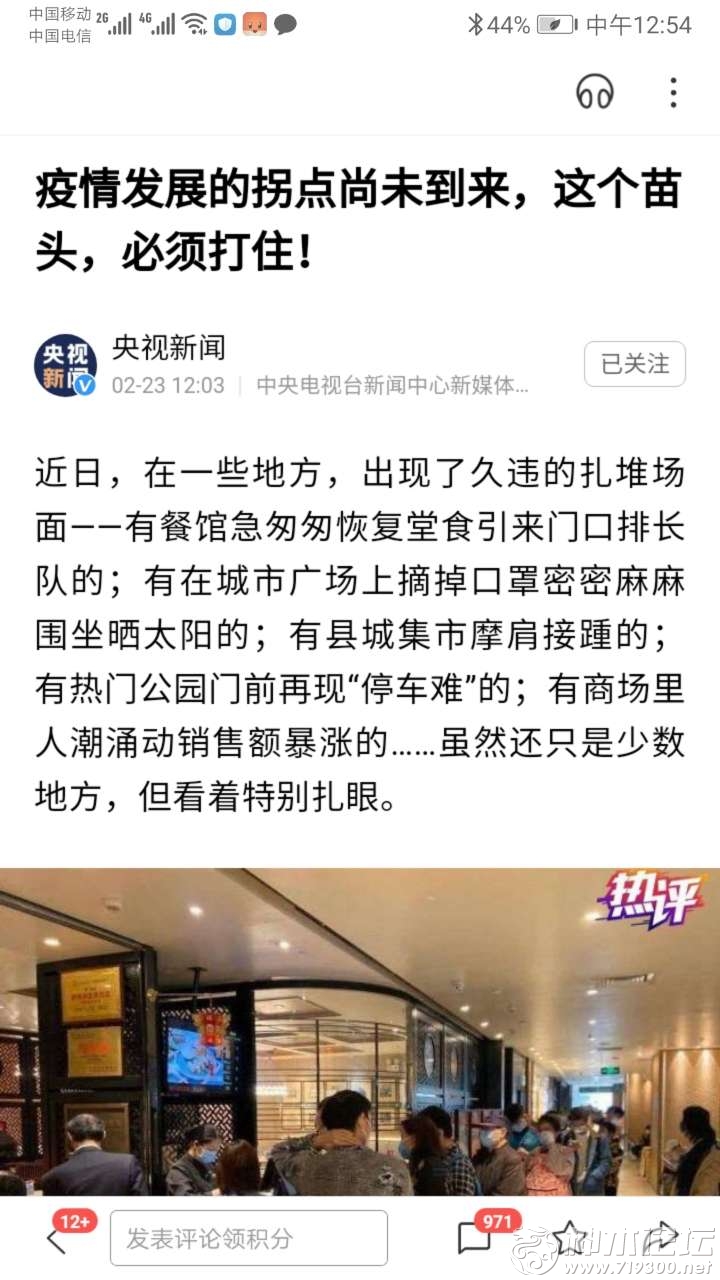Favorite this article with the star
Image resolution: width=720 pixels, height=1280 pixels.
[569, 1238]
